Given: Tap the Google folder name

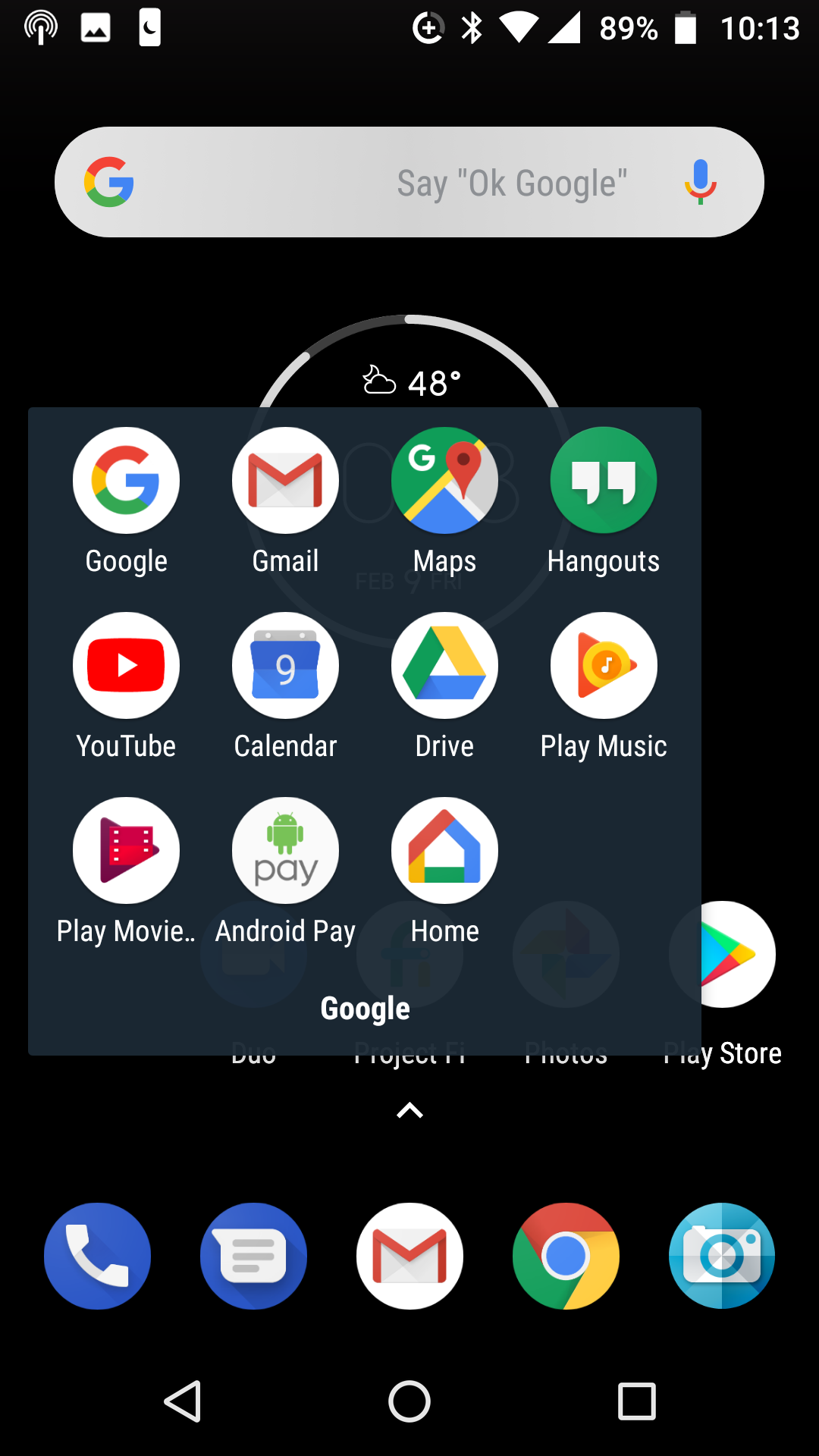Looking at the screenshot, I should (365, 1009).
